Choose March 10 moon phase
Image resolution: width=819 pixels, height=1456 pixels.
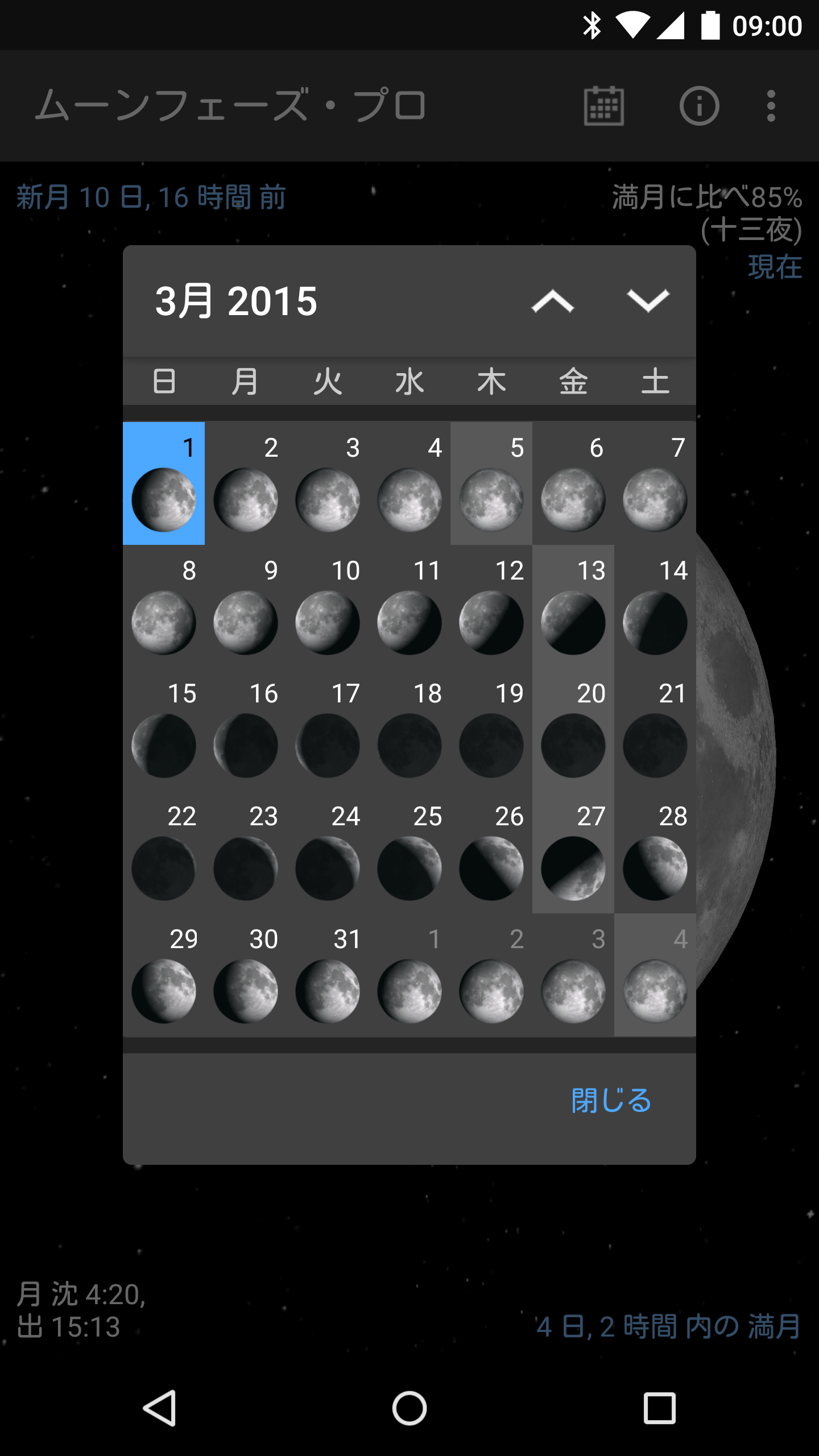[328, 606]
